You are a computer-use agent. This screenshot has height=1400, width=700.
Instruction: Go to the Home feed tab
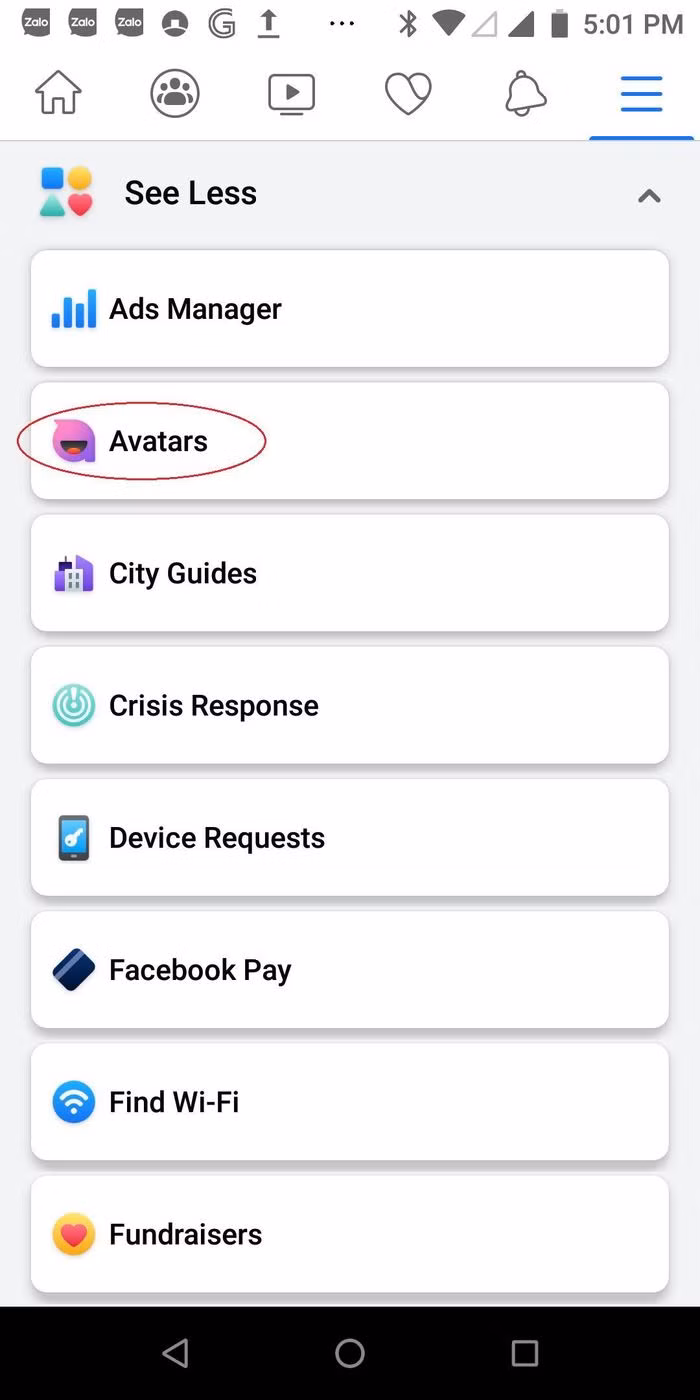point(58,95)
